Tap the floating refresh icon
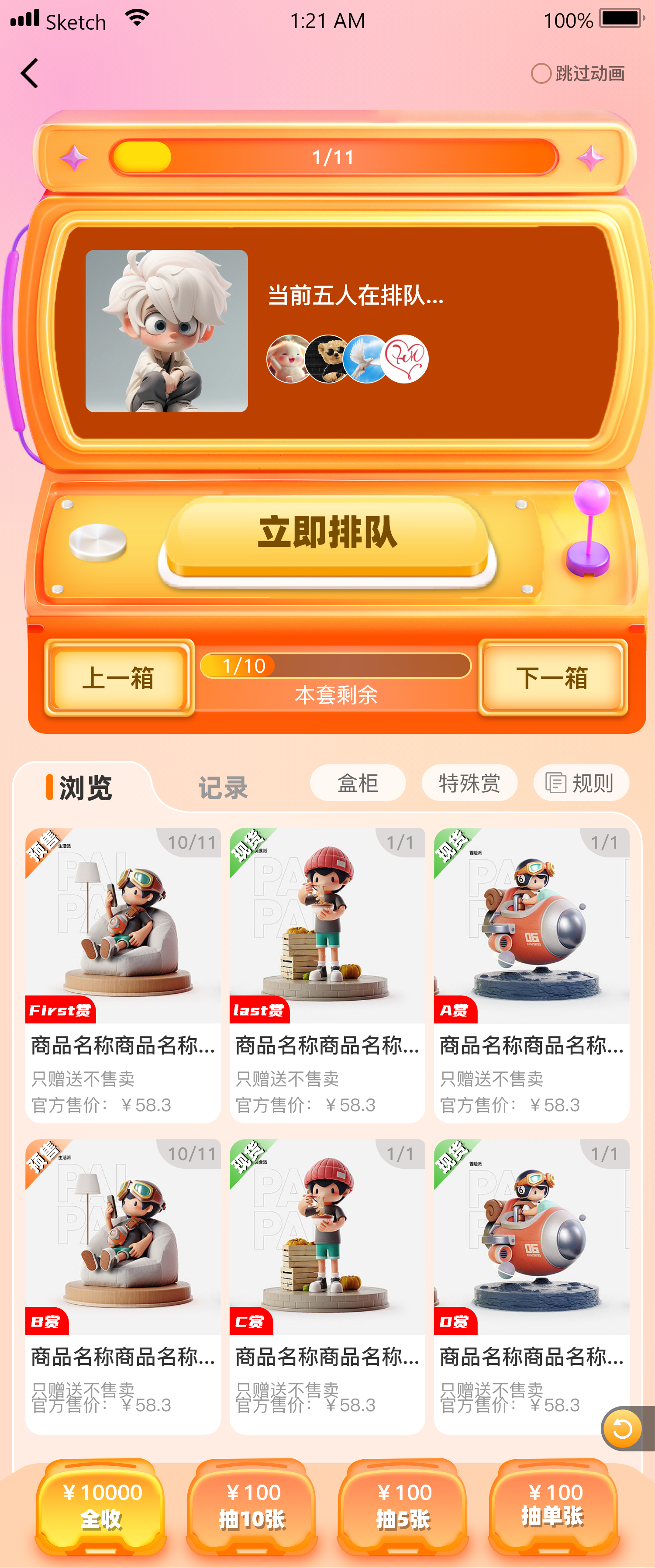 point(622,1428)
